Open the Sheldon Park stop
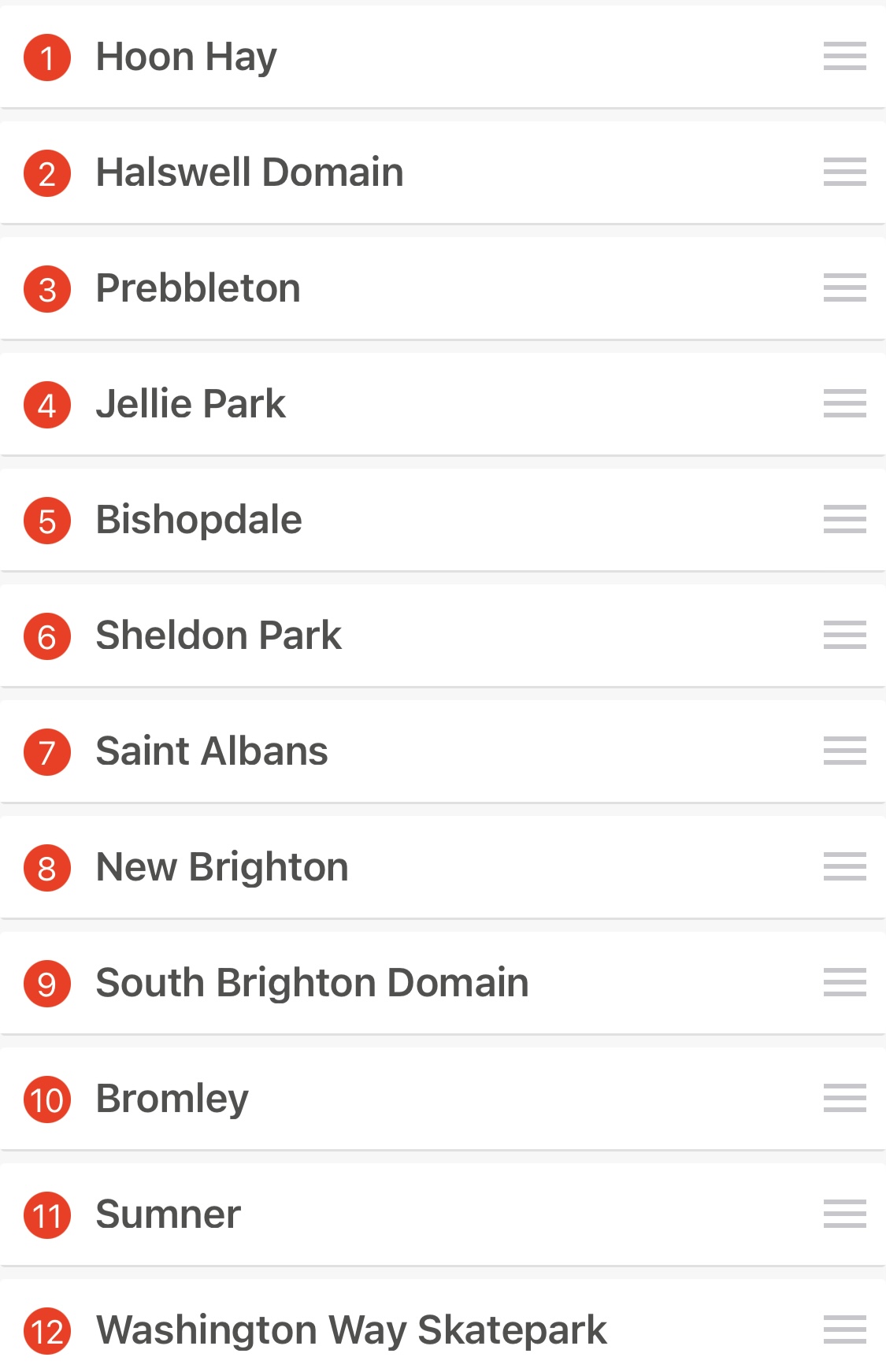This screenshot has width=886, height=1372. coord(219,636)
